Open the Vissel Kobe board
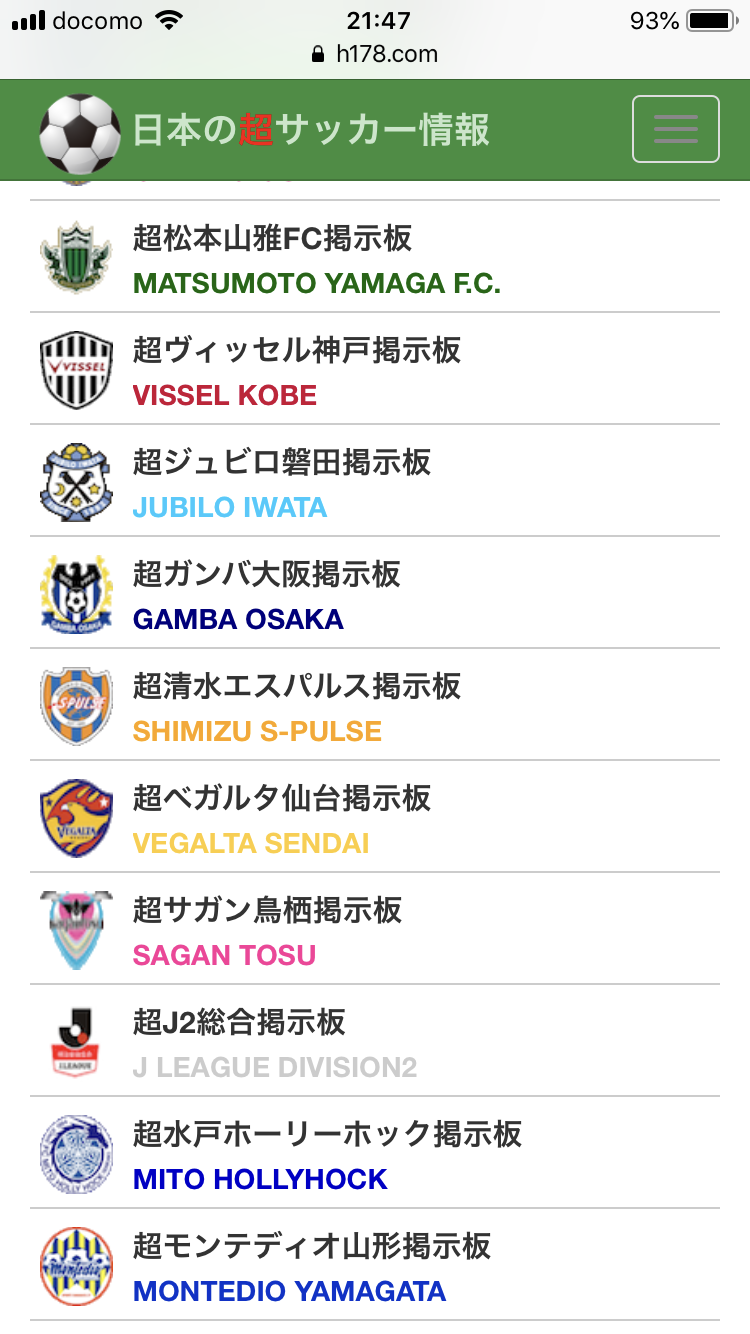Image resolution: width=750 pixels, height=1334 pixels. pyautogui.click(x=296, y=371)
